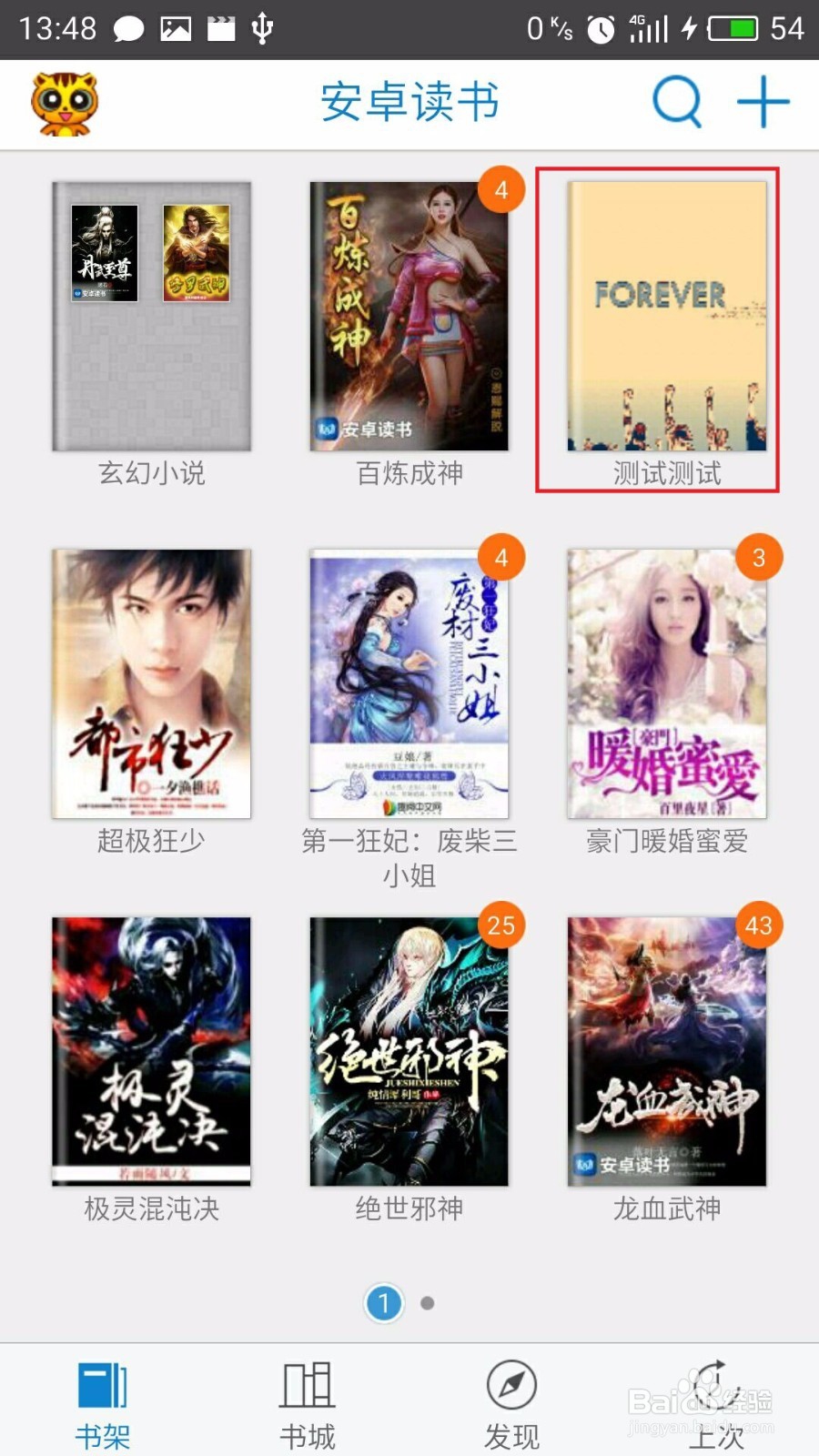
Task: Open the book 测试测试
Action: coord(666,317)
